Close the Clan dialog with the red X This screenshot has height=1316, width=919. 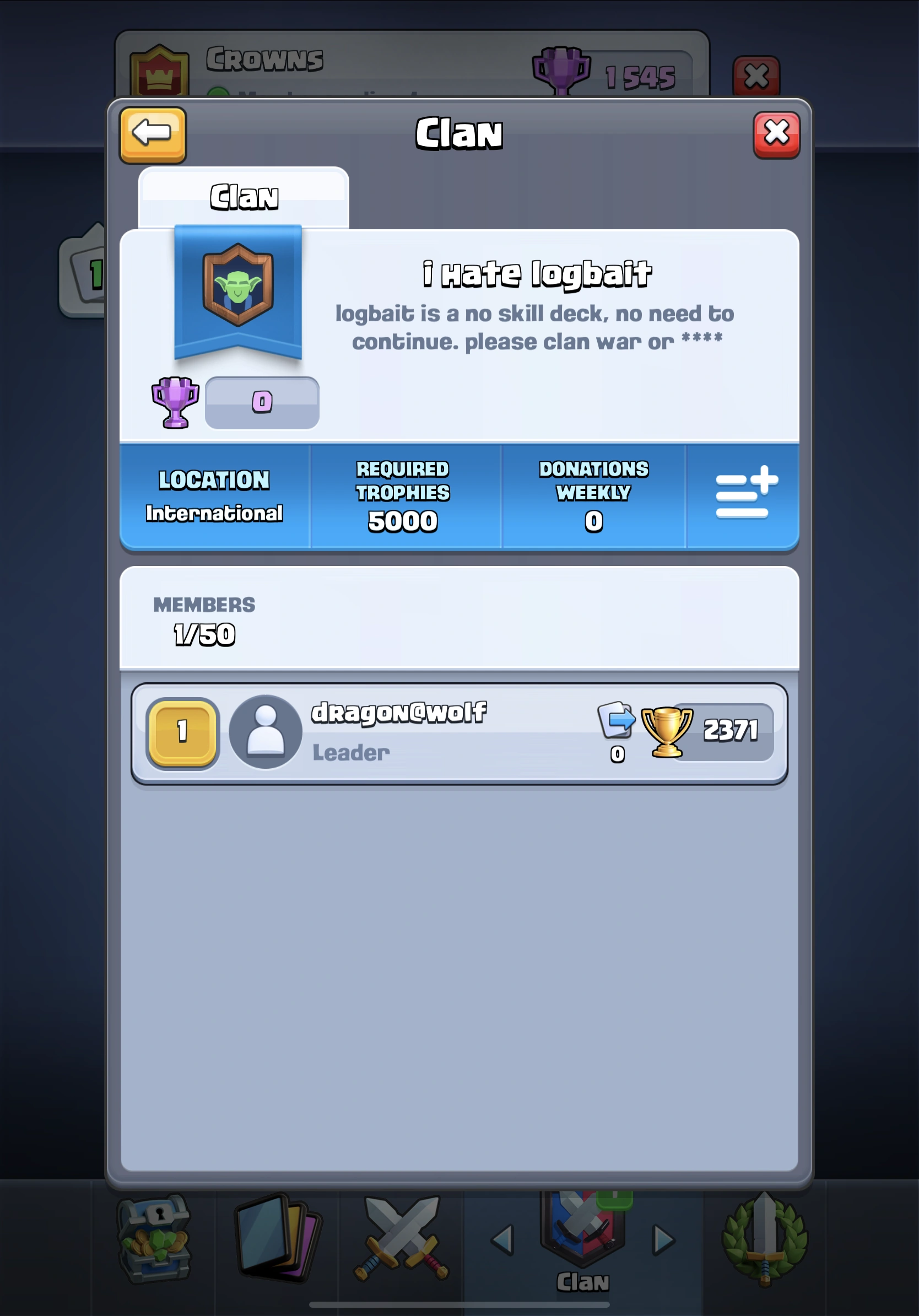(x=776, y=134)
